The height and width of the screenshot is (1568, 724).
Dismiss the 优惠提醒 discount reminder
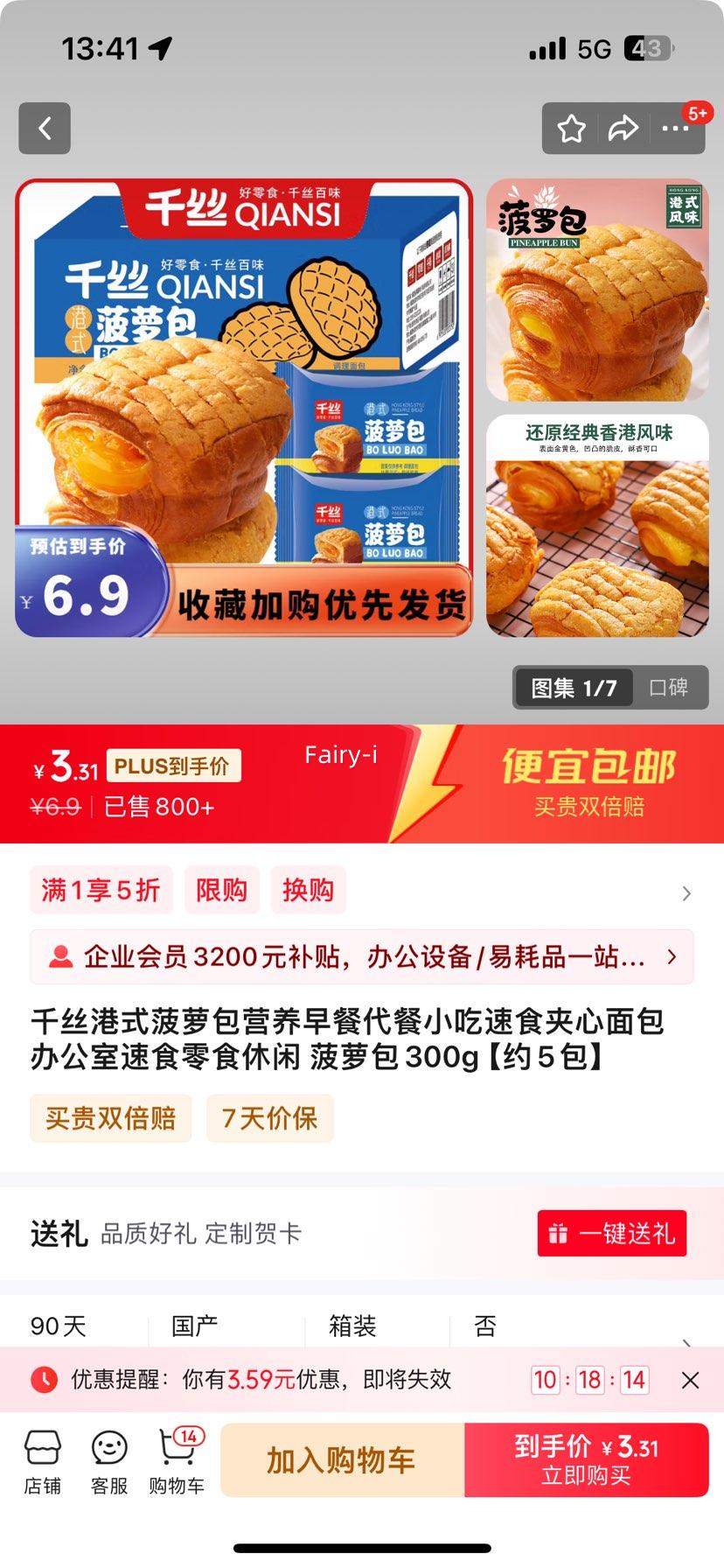coord(690,1380)
